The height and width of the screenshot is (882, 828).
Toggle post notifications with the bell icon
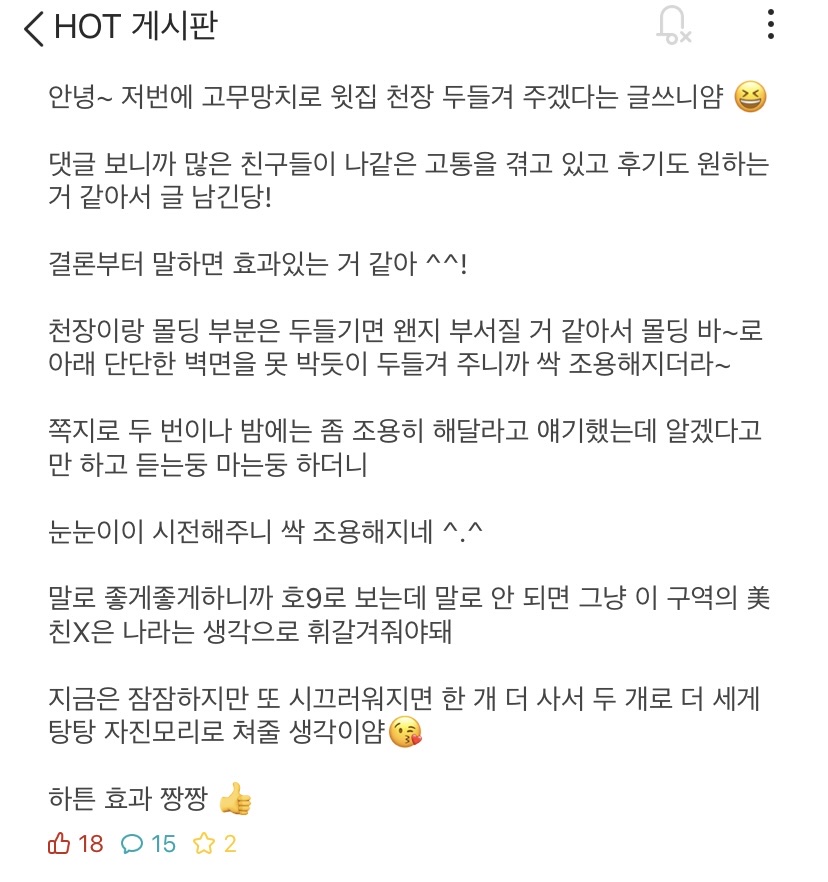[672, 24]
